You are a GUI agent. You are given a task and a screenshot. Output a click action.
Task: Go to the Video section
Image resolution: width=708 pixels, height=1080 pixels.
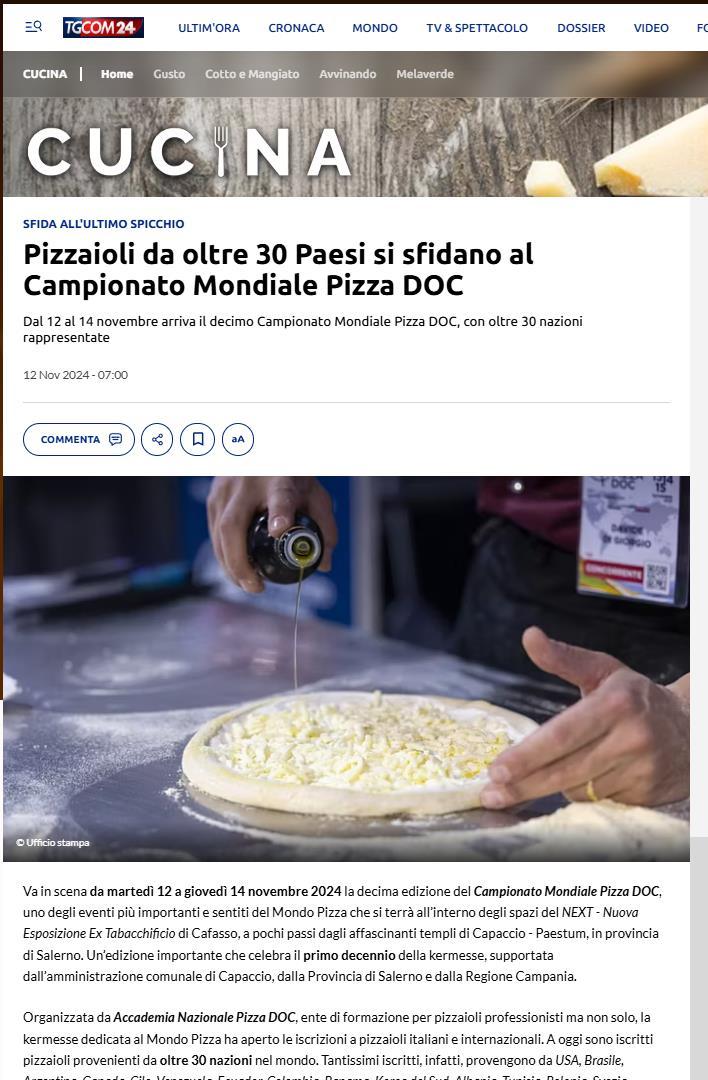(x=651, y=28)
